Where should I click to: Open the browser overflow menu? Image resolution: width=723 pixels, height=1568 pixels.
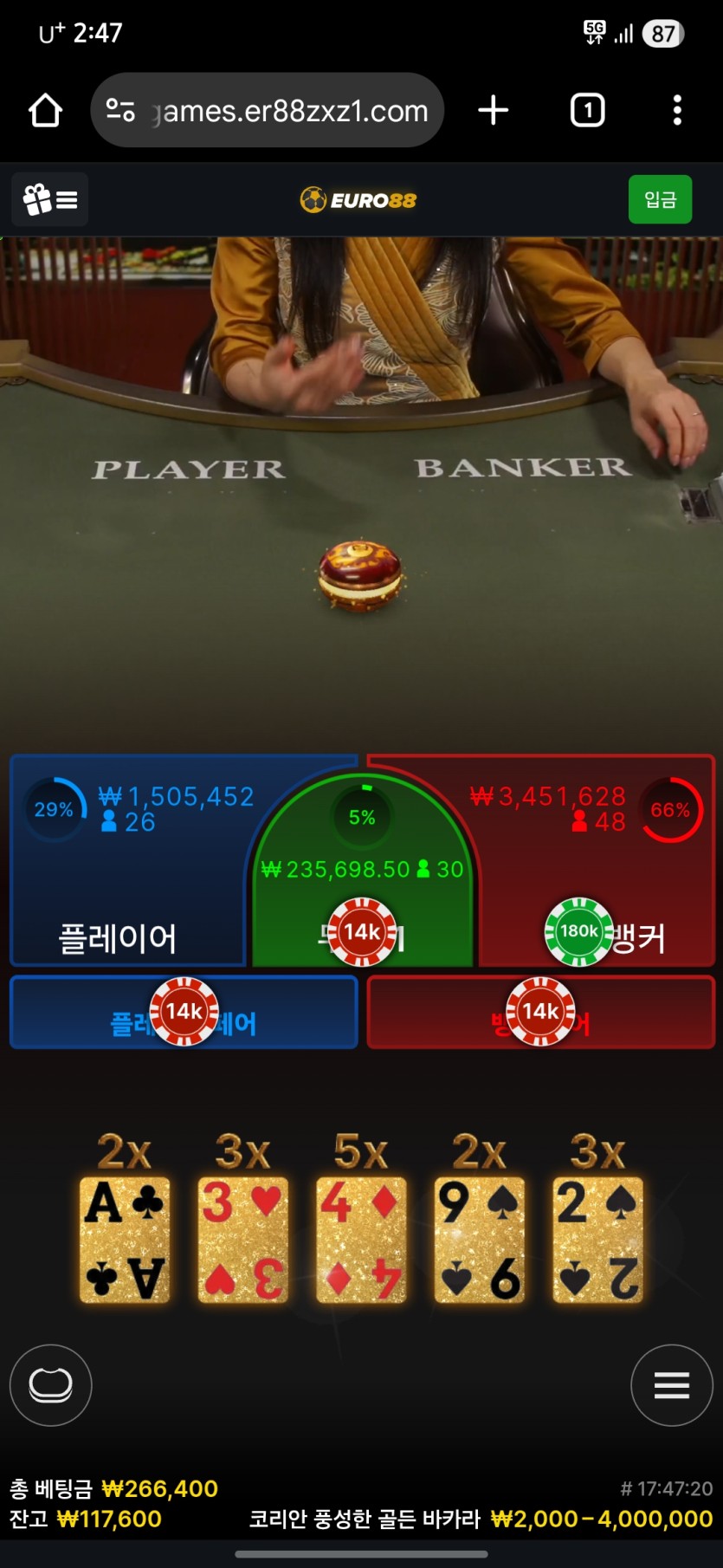pyautogui.click(x=677, y=111)
